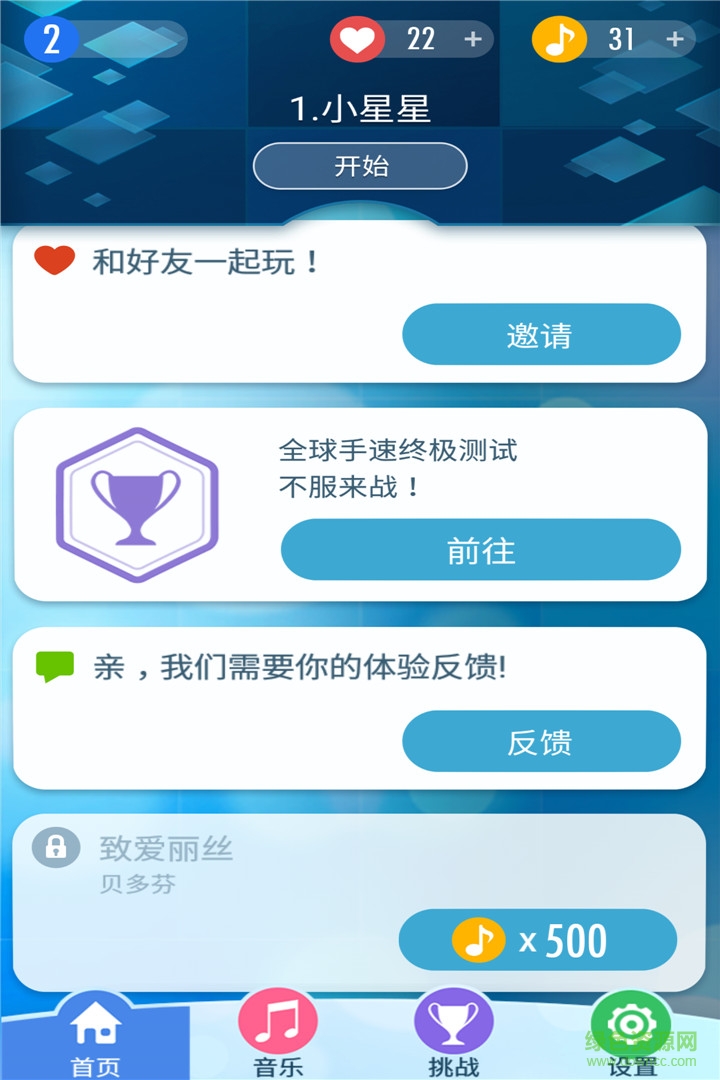Tap the green chat bubble feedback icon
The width and height of the screenshot is (720, 1080).
coord(53,662)
